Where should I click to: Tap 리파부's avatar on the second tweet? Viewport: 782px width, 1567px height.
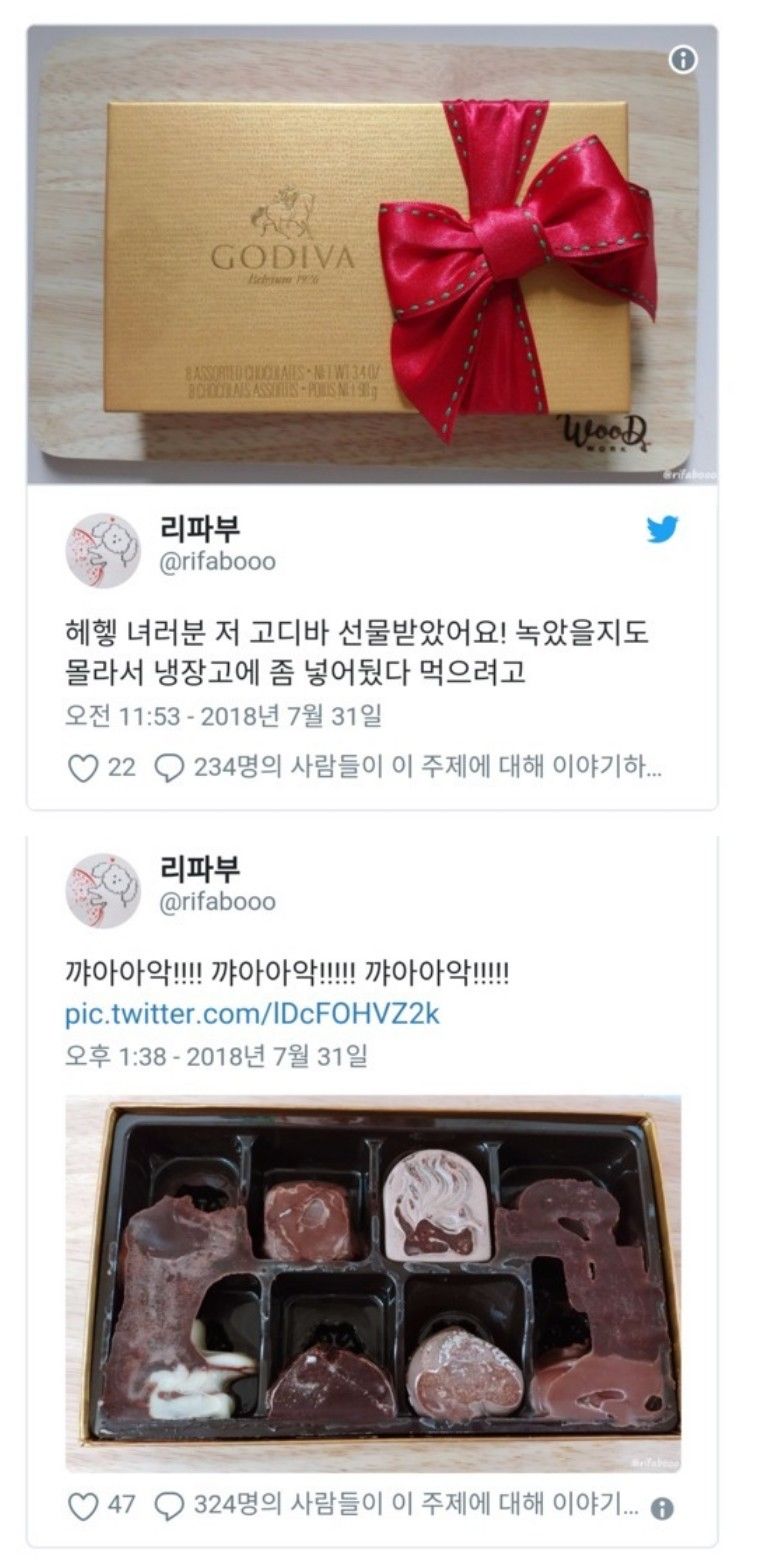click(103, 890)
